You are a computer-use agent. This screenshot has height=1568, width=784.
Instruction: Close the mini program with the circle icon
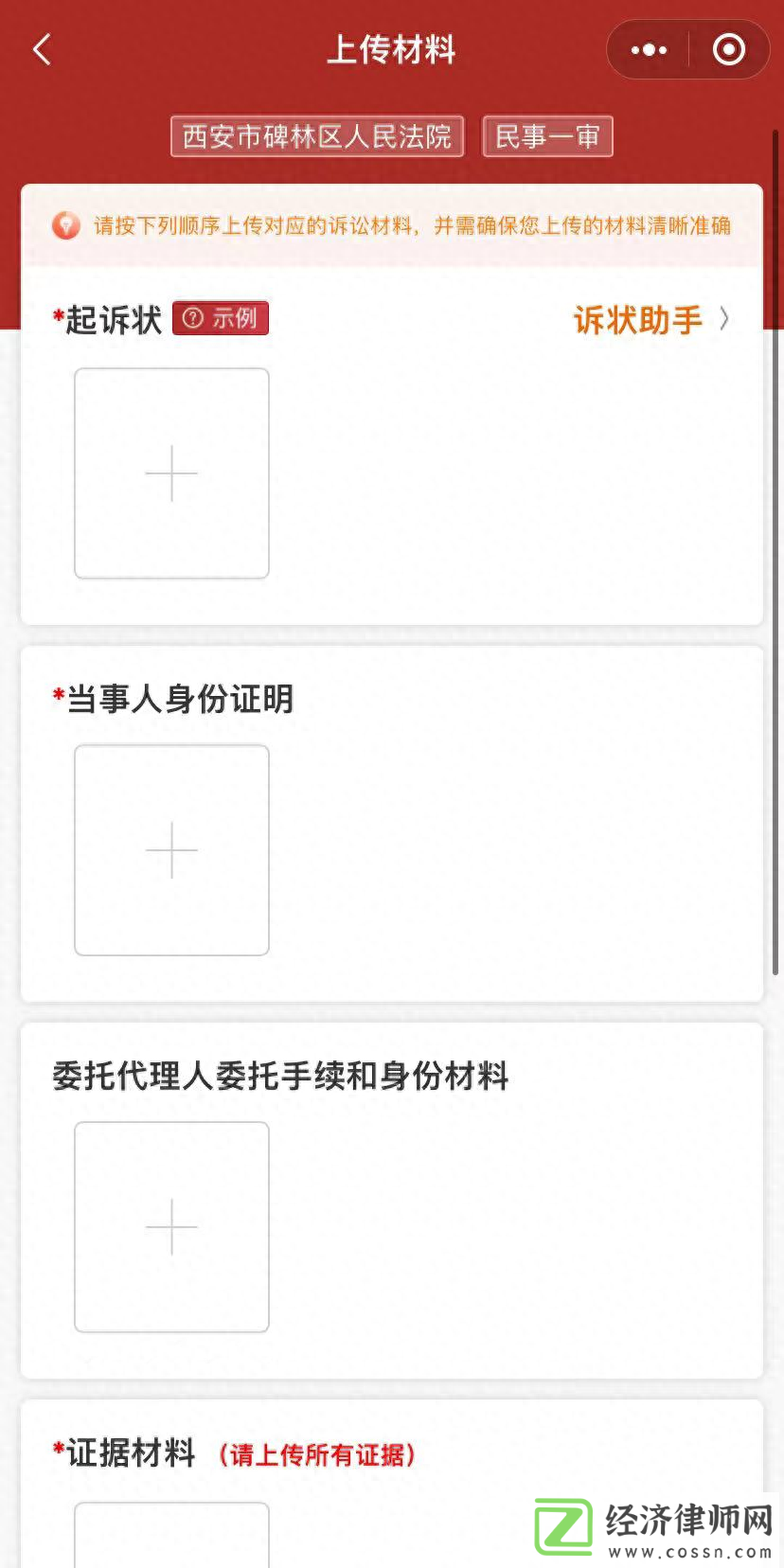click(x=728, y=49)
